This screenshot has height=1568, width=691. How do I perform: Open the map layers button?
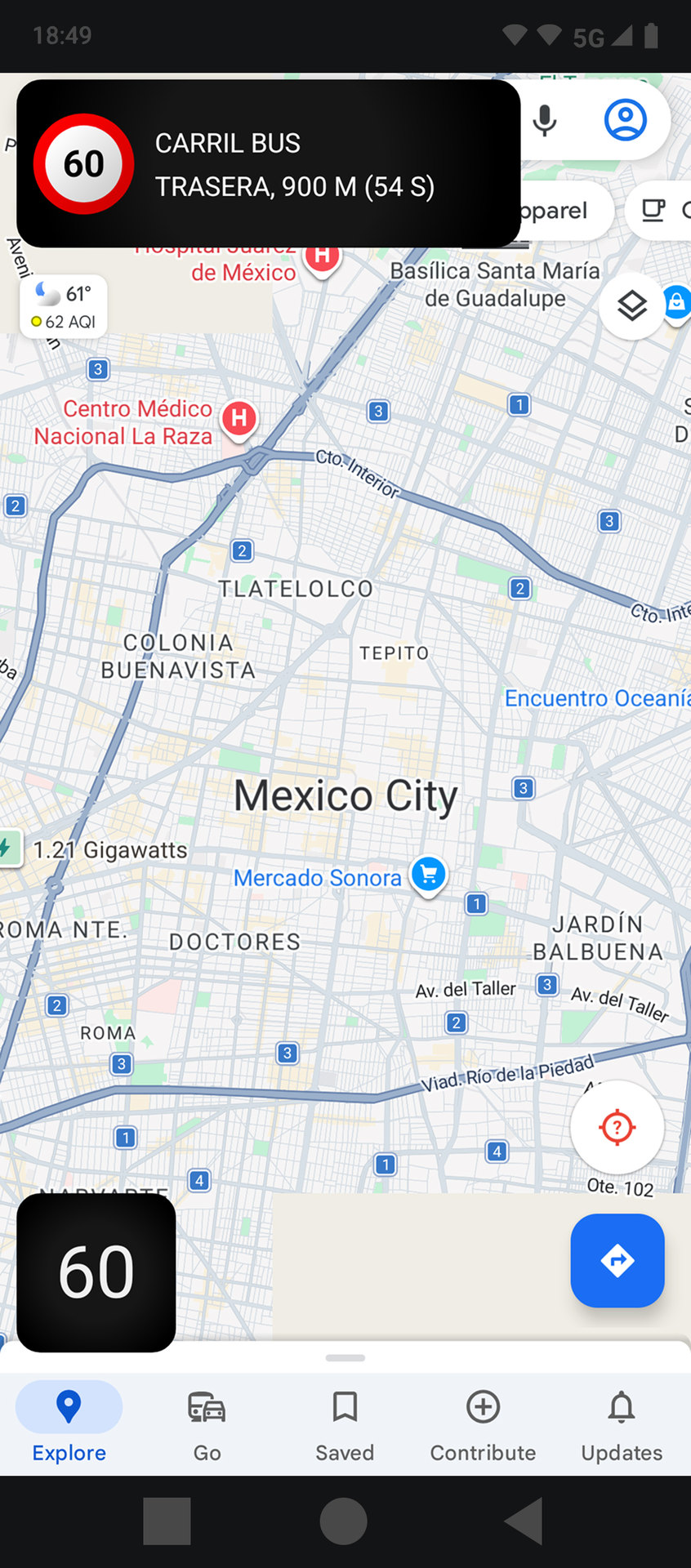click(632, 306)
